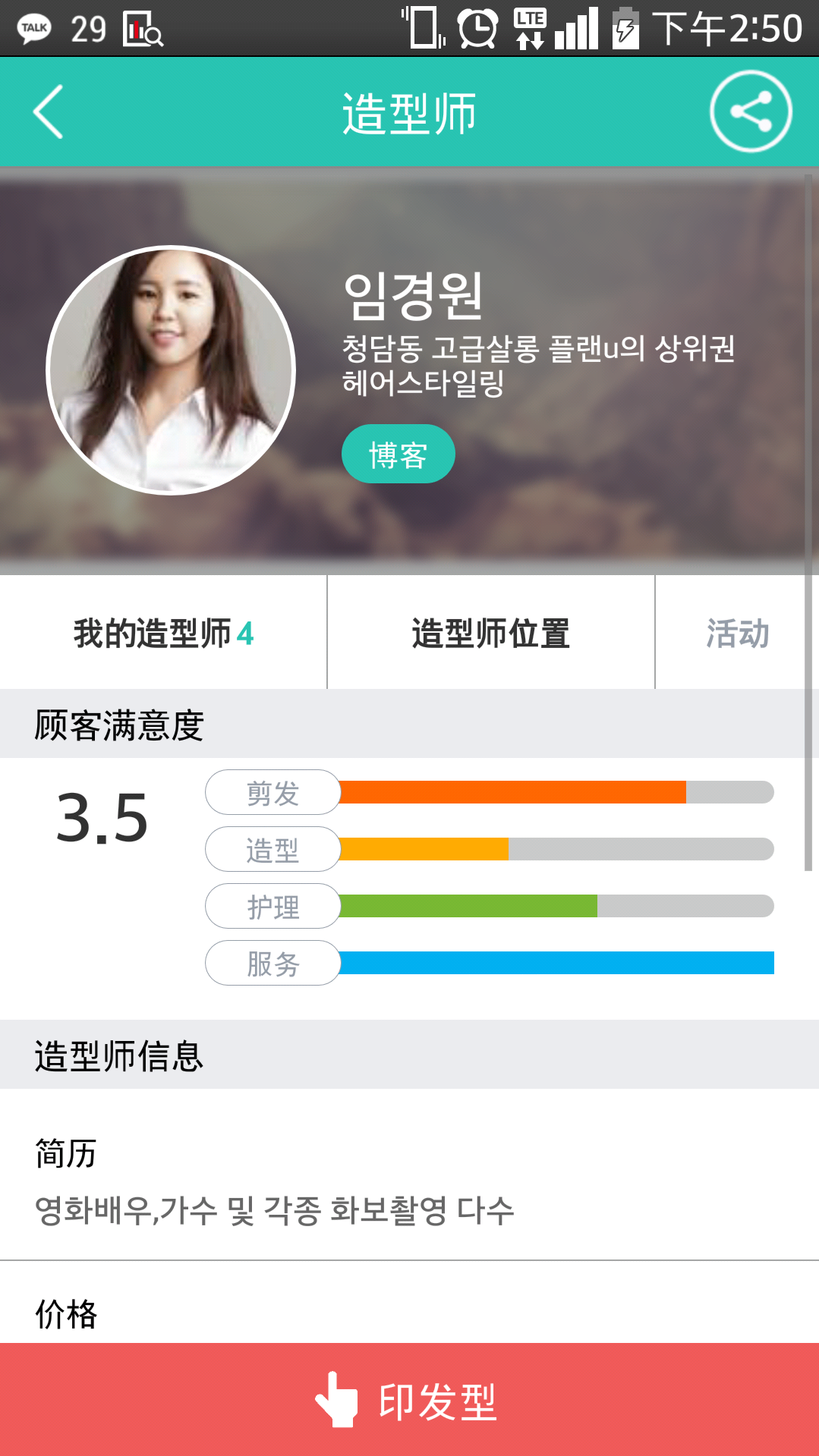This screenshot has width=819, height=1456.
Task: Go back using the top-left arrow
Action: click(x=49, y=112)
